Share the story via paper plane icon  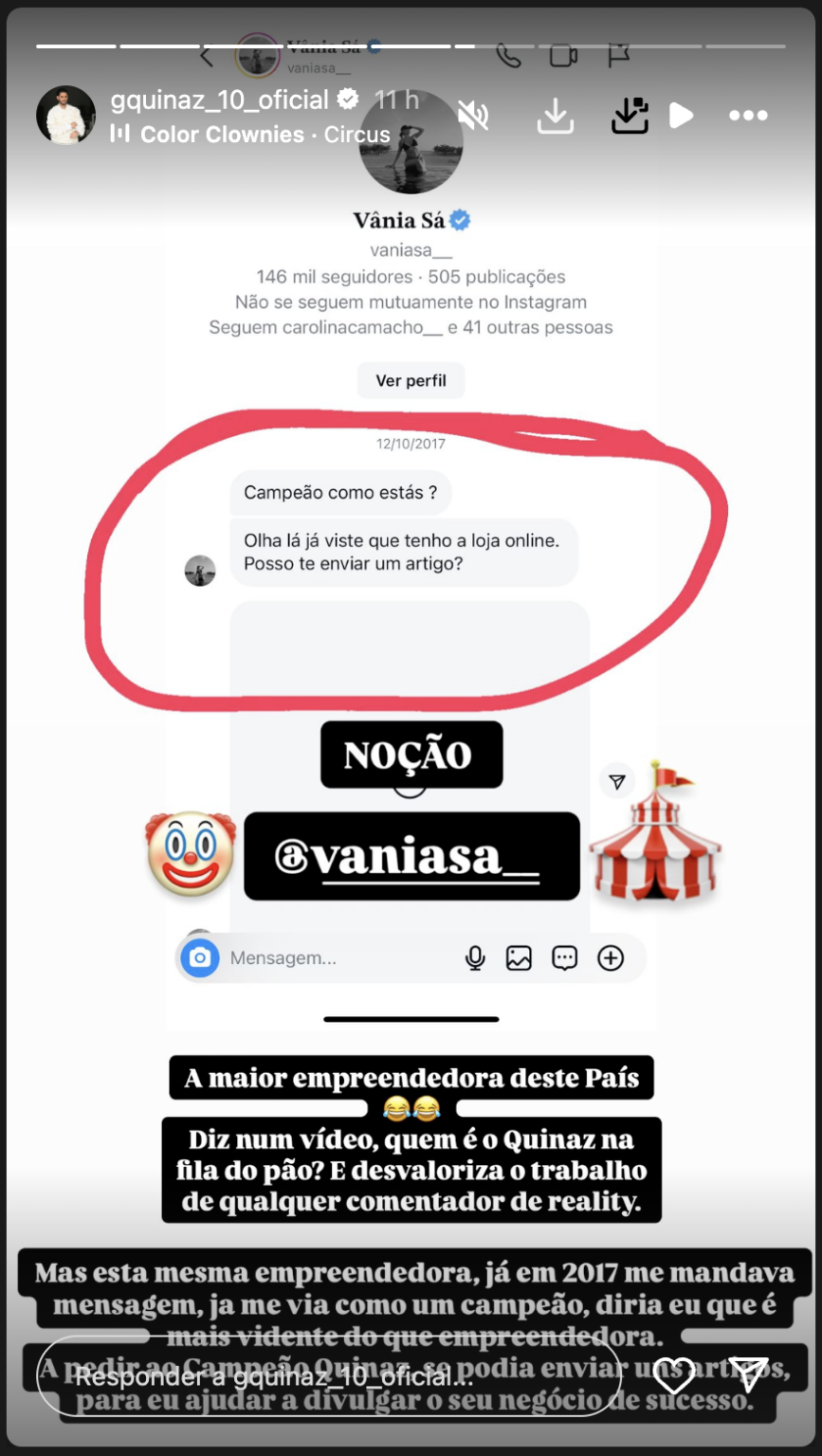pos(747,1375)
